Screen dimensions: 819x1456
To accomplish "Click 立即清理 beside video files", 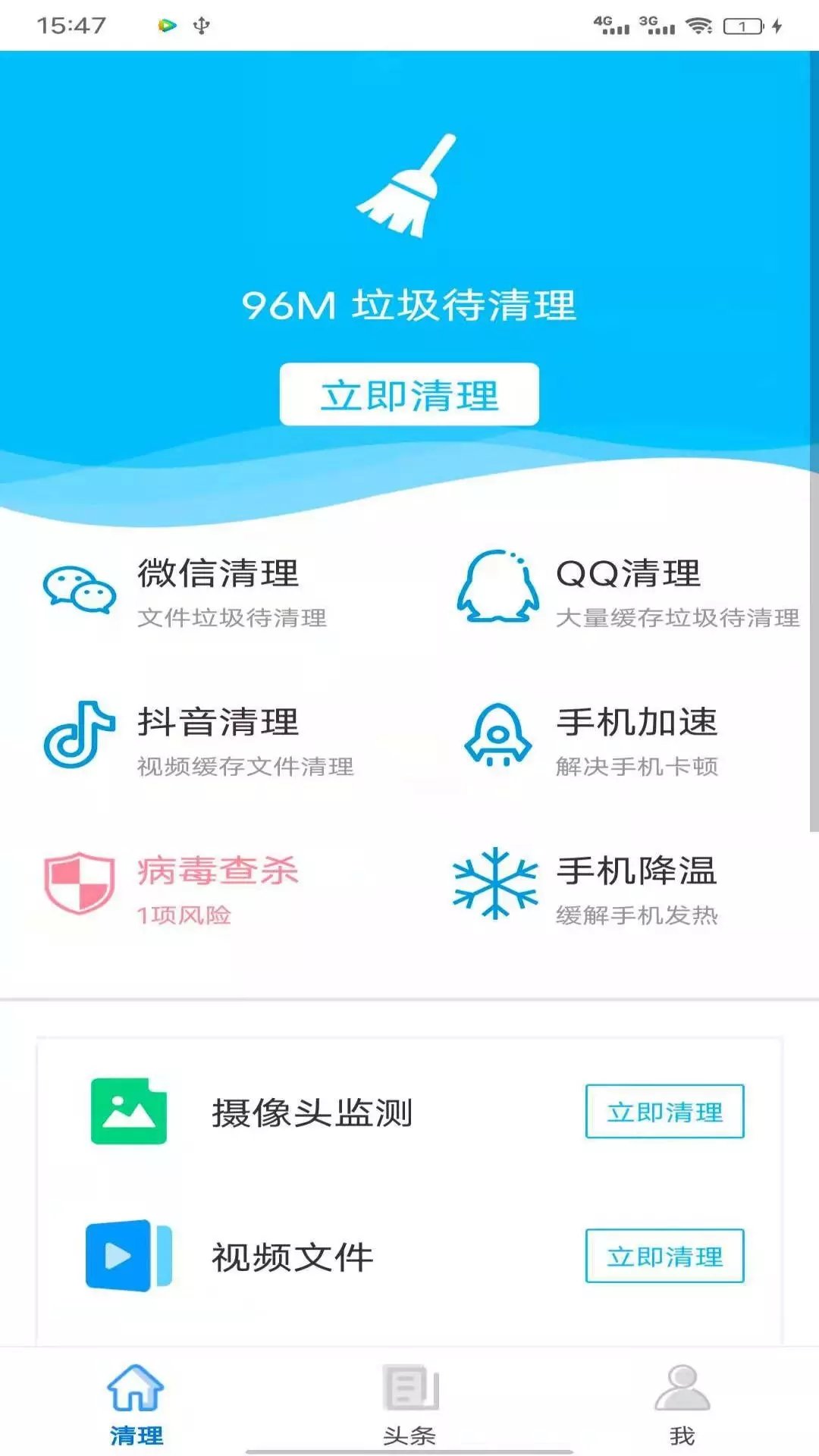I will (x=664, y=1257).
